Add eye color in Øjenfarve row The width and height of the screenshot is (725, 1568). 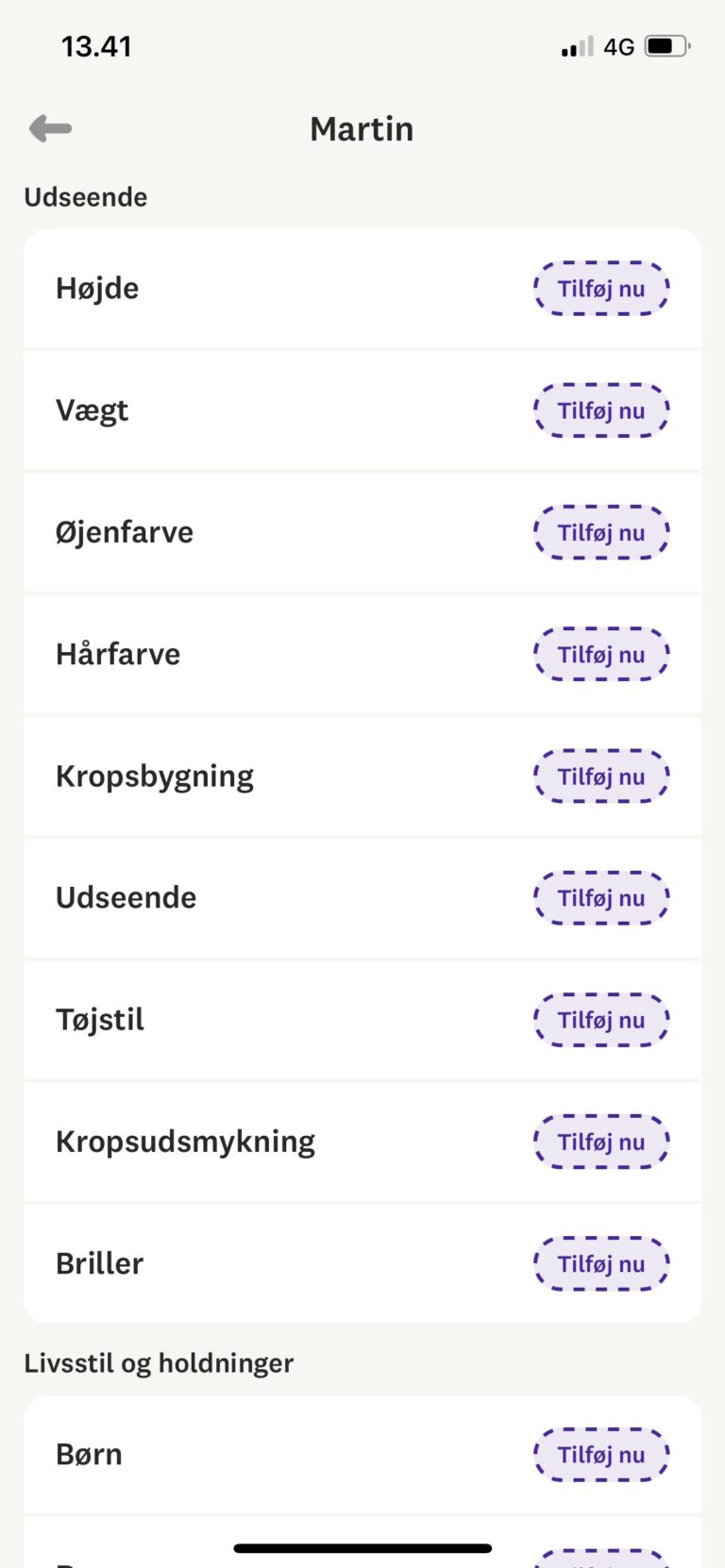coord(601,532)
